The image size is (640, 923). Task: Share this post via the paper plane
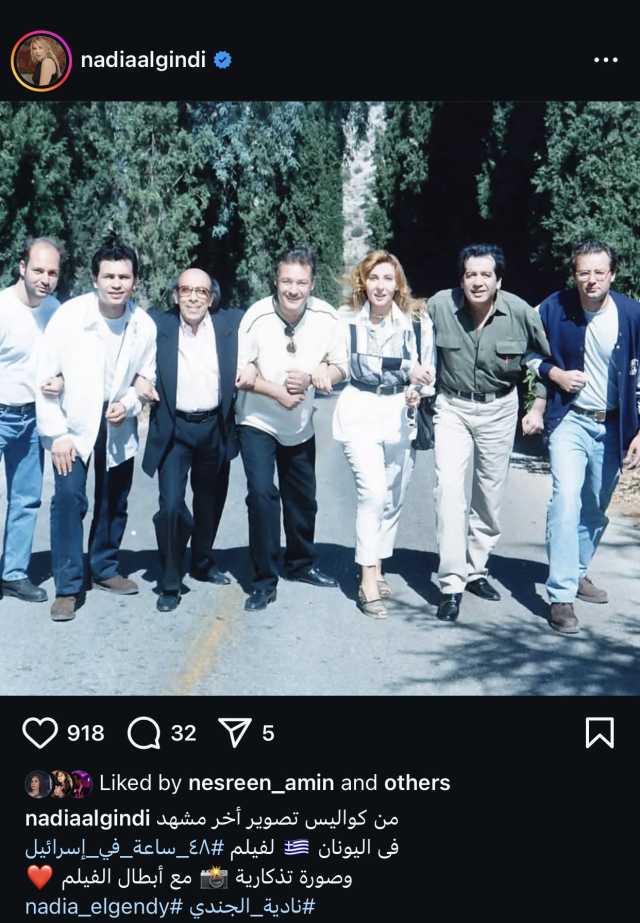234,733
